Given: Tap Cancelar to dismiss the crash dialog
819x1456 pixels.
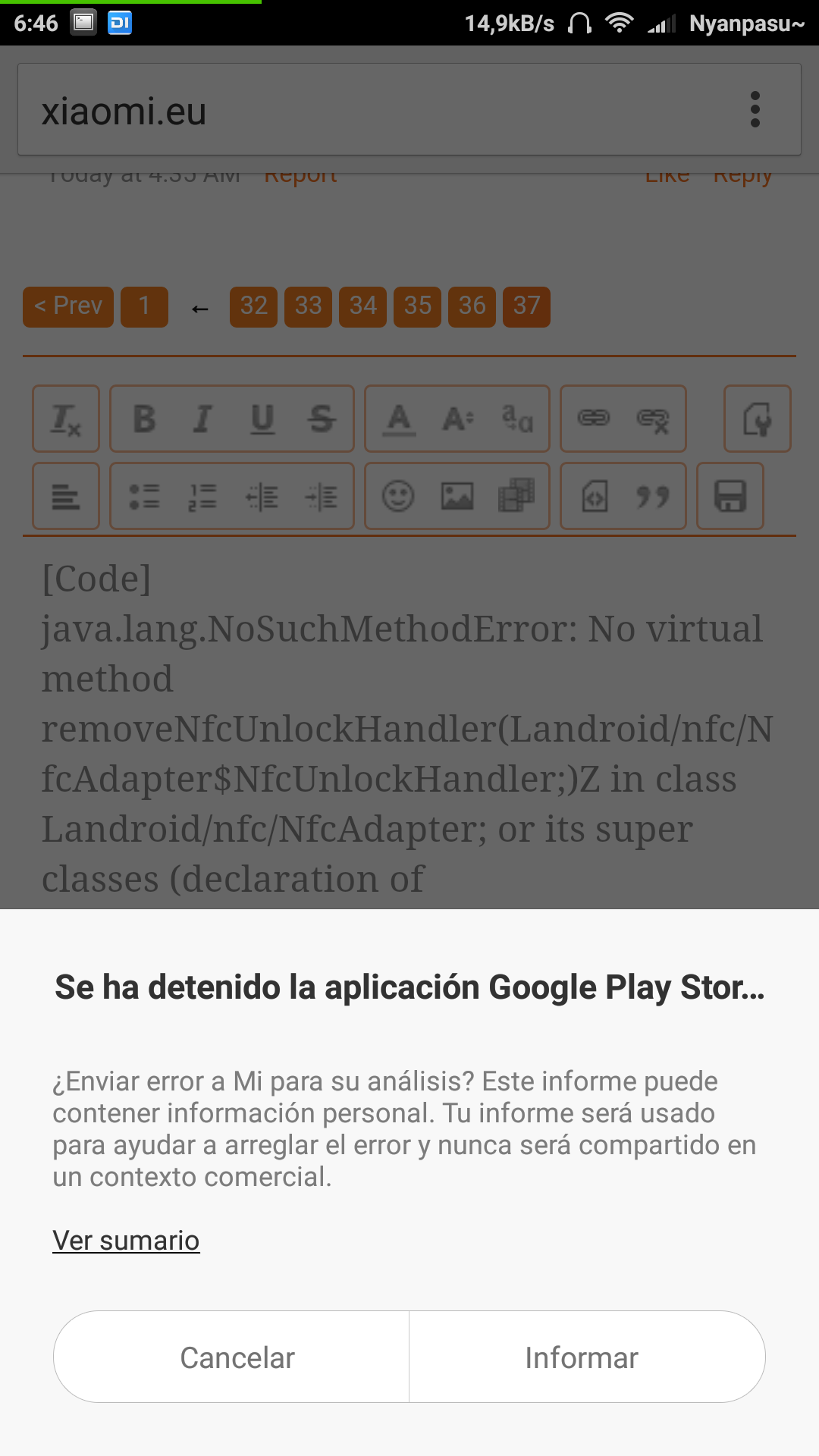Looking at the screenshot, I should 231,1357.
